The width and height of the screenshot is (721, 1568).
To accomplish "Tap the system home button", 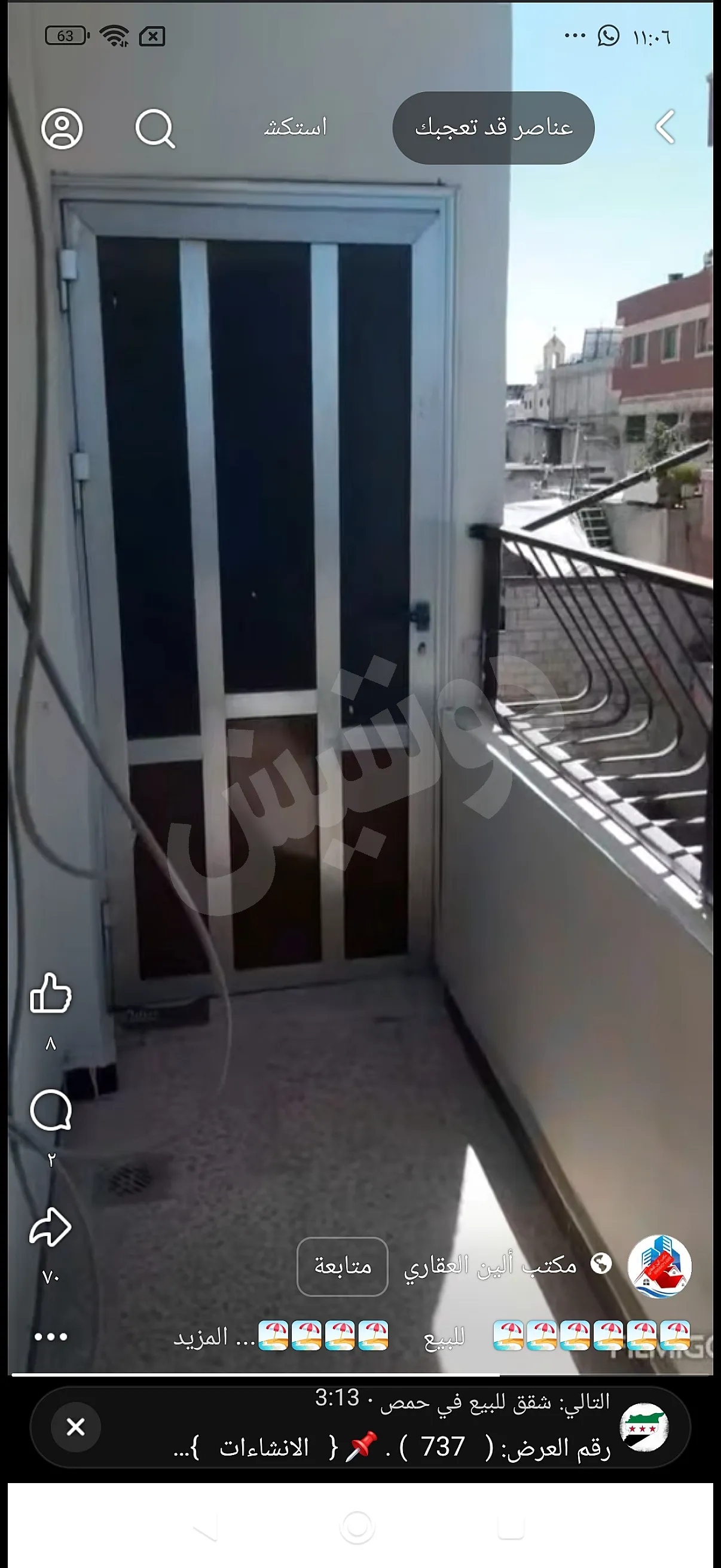I will click(357, 1527).
